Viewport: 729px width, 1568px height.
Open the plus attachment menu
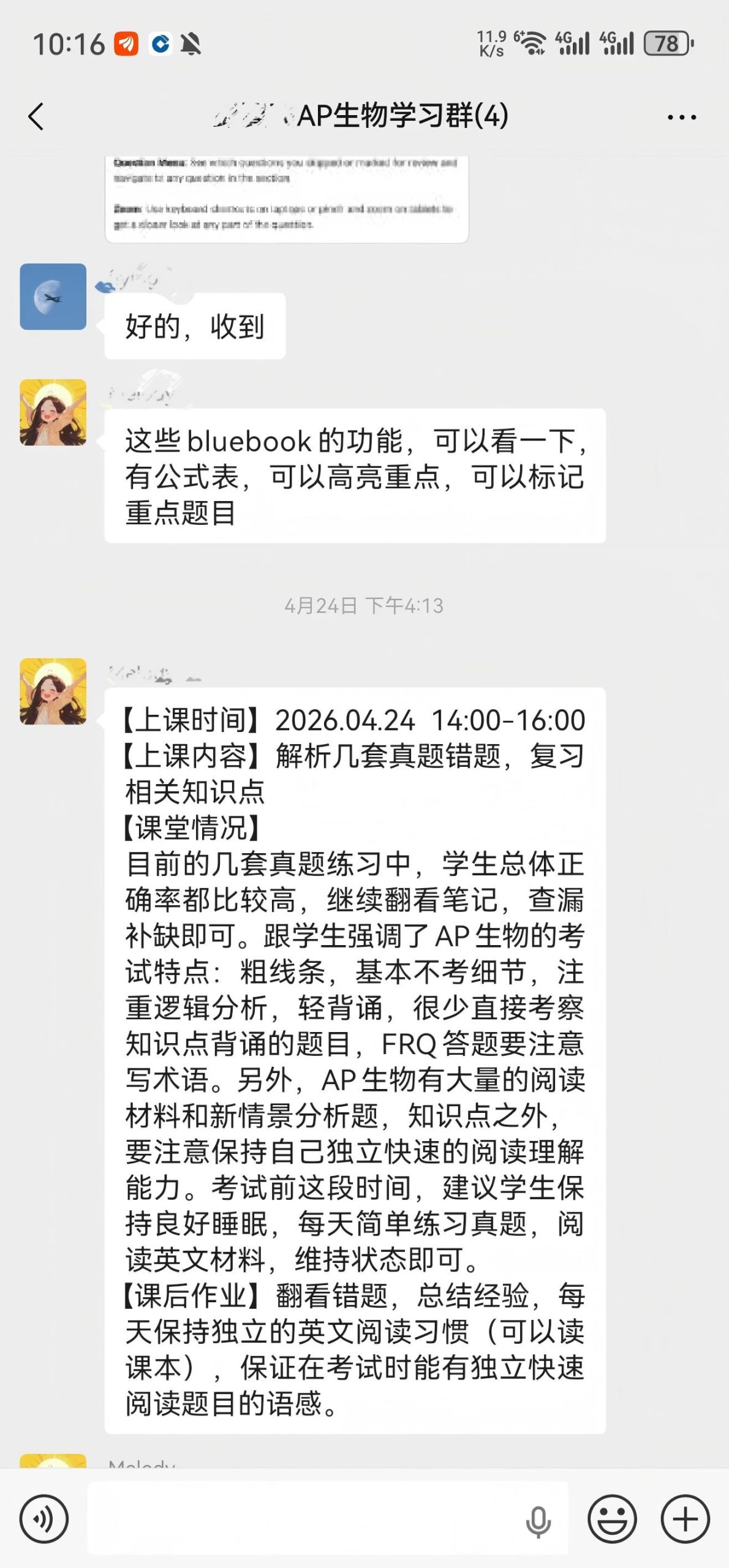(685, 1519)
